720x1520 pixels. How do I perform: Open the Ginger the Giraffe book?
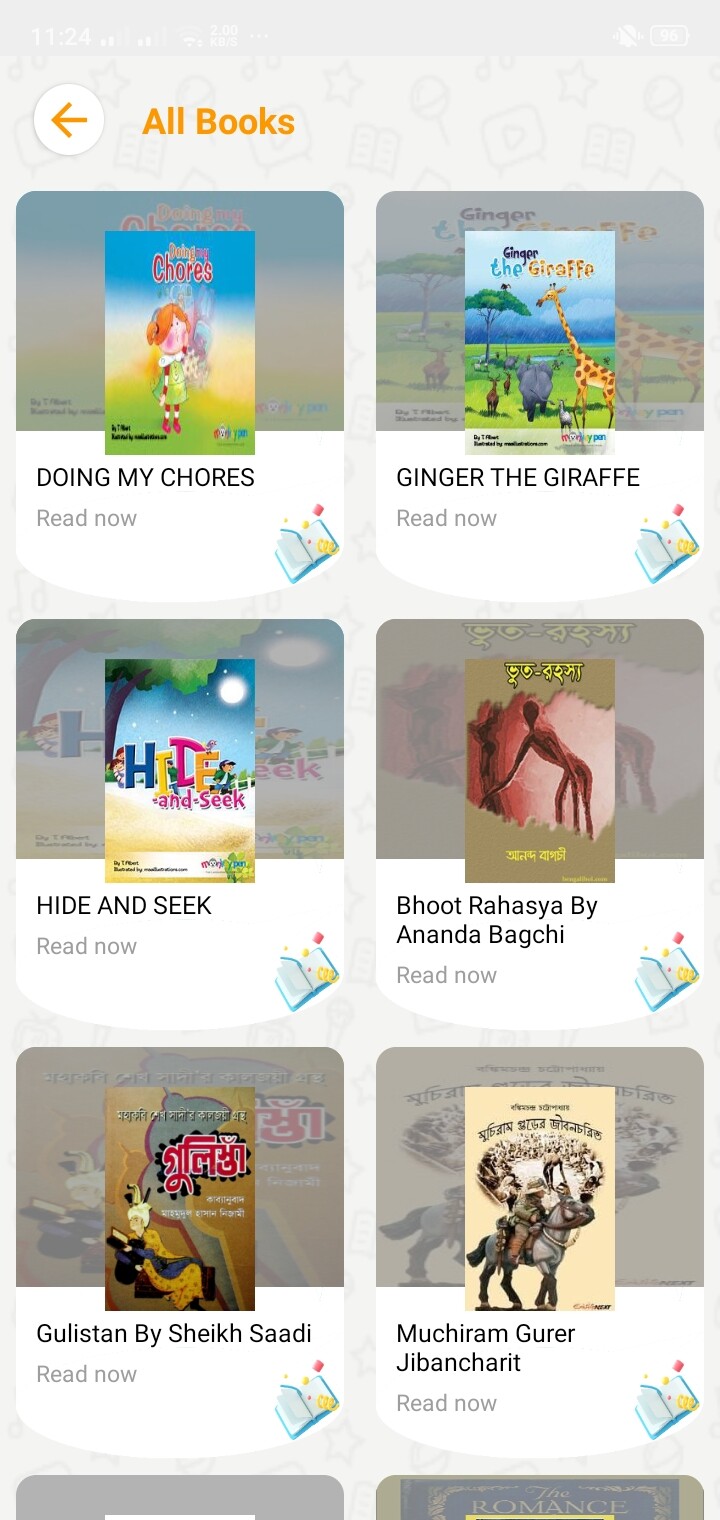(x=540, y=343)
